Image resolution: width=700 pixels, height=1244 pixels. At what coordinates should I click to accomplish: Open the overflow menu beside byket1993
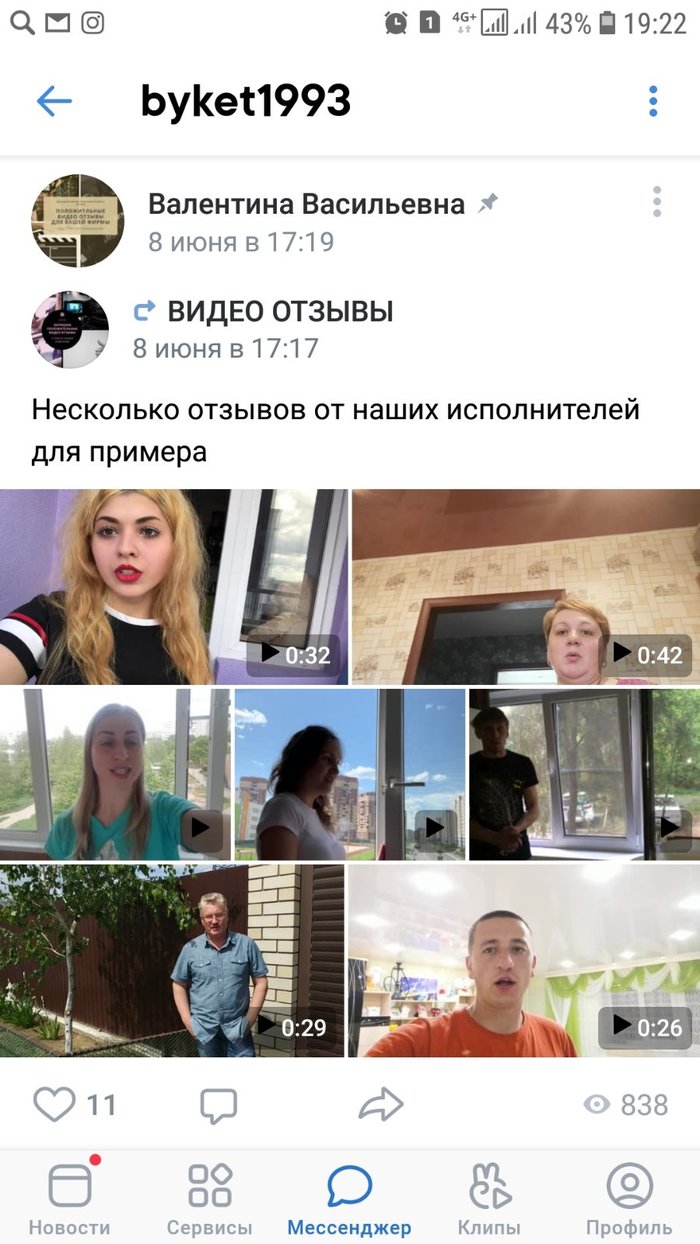653,101
